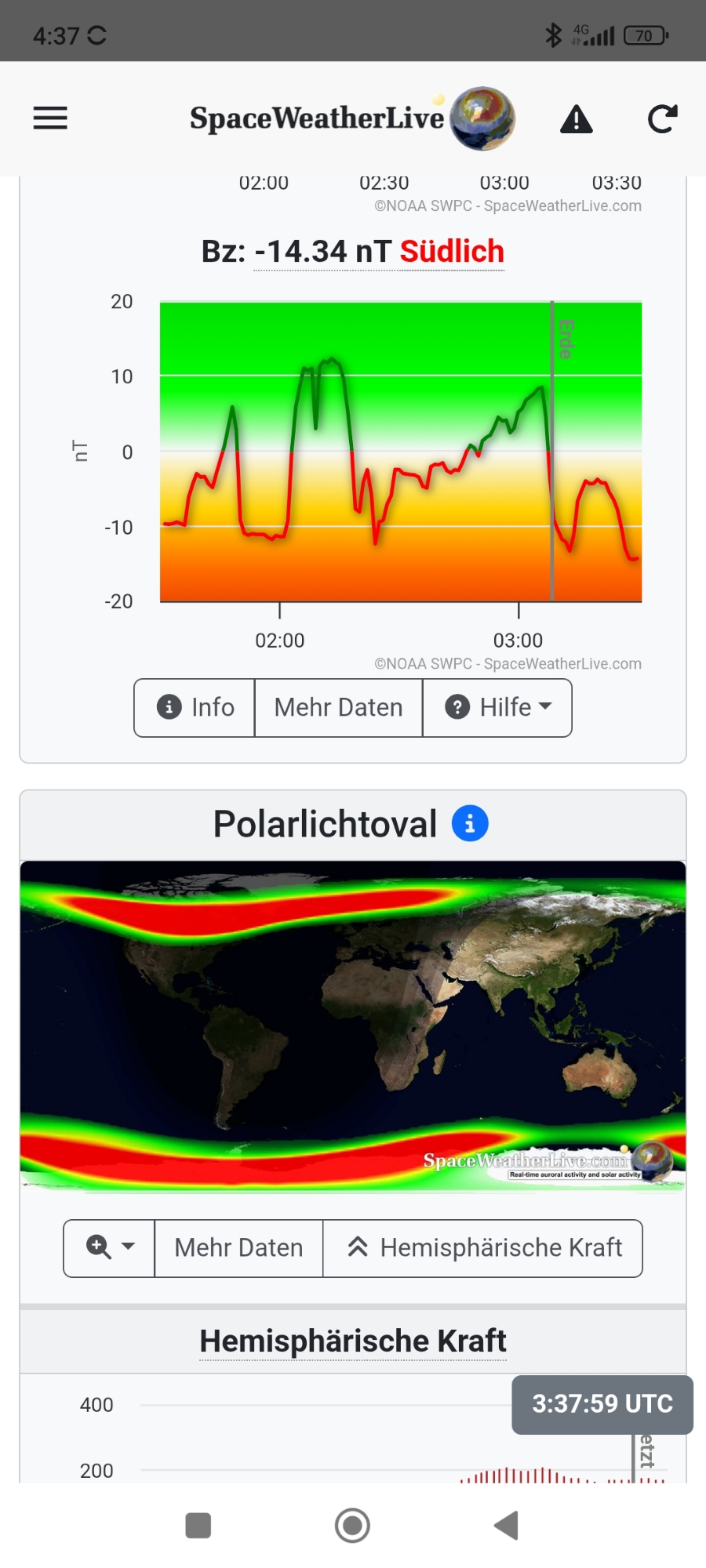Open the hamburger navigation menu
The image size is (706, 1568).
pyautogui.click(x=50, y=118)
